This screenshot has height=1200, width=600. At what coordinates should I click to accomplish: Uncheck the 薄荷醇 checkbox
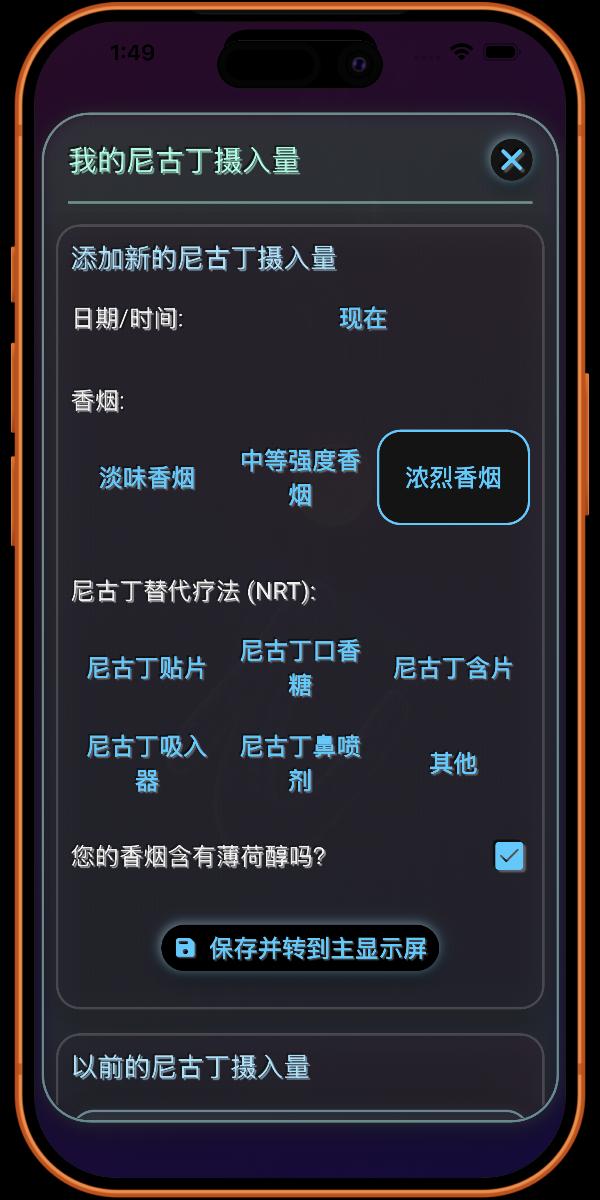(x=510, y=856)
